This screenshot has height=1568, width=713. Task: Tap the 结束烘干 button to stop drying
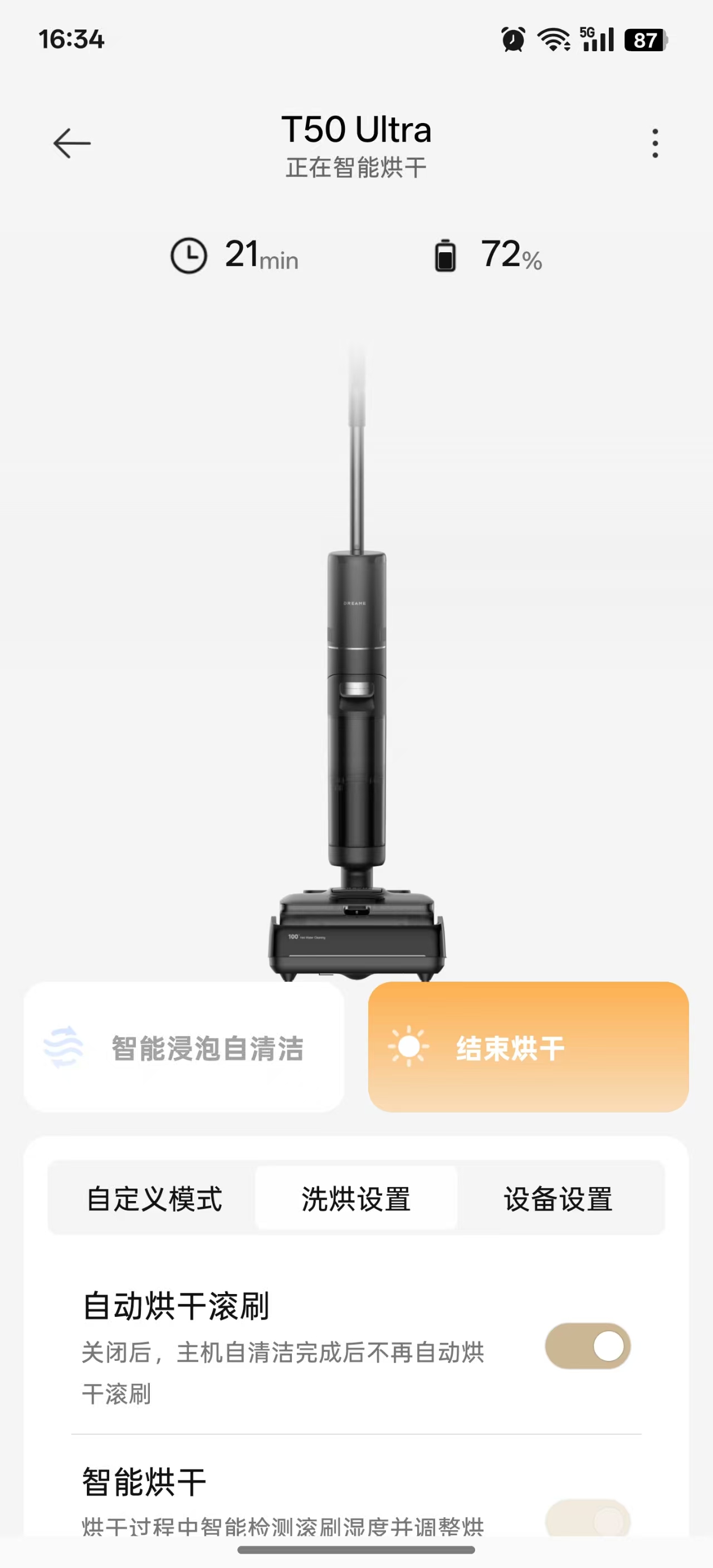coord(528,1047)
